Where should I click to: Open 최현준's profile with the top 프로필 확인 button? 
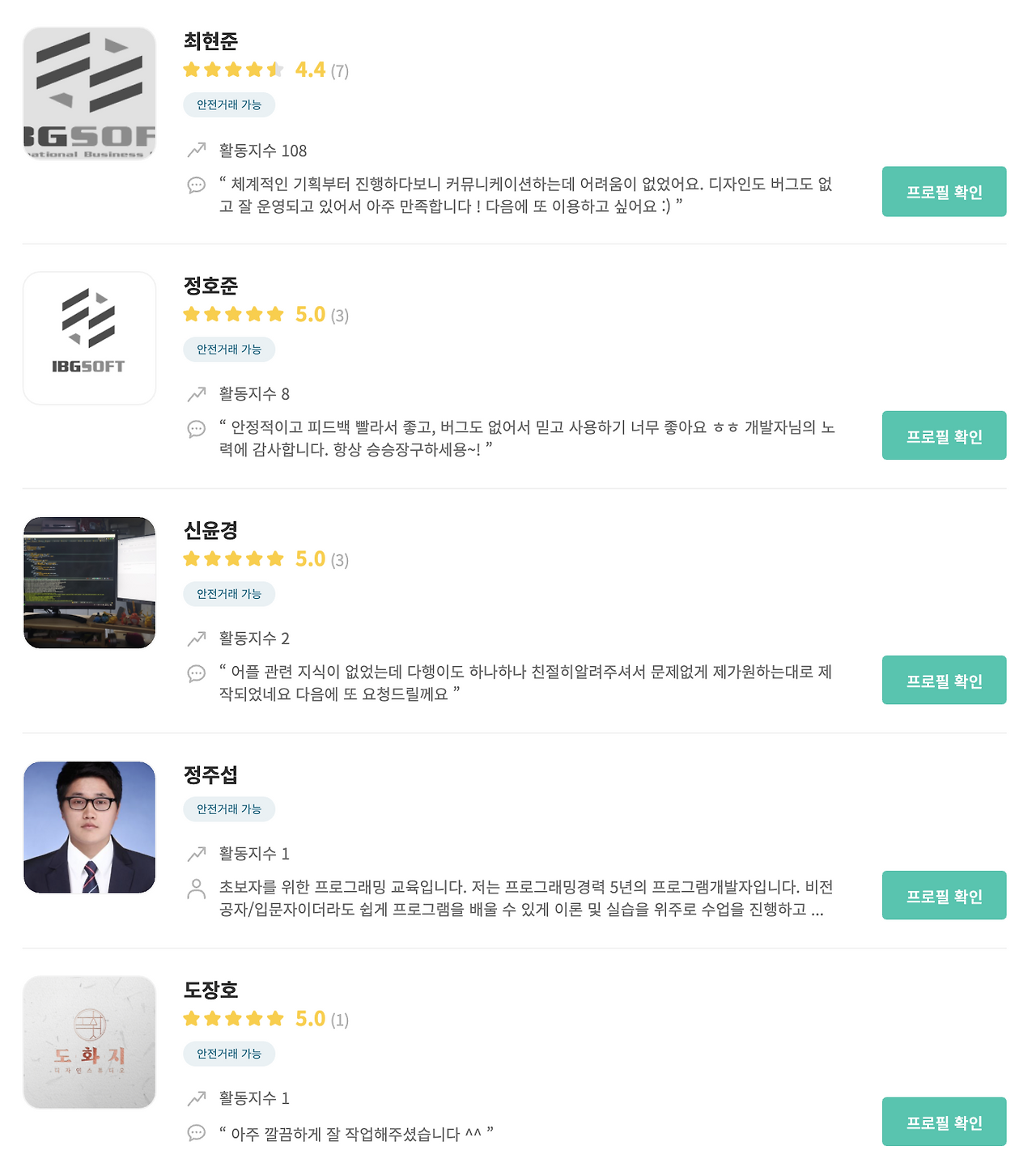pyautogui.click(x=944, y=191)
